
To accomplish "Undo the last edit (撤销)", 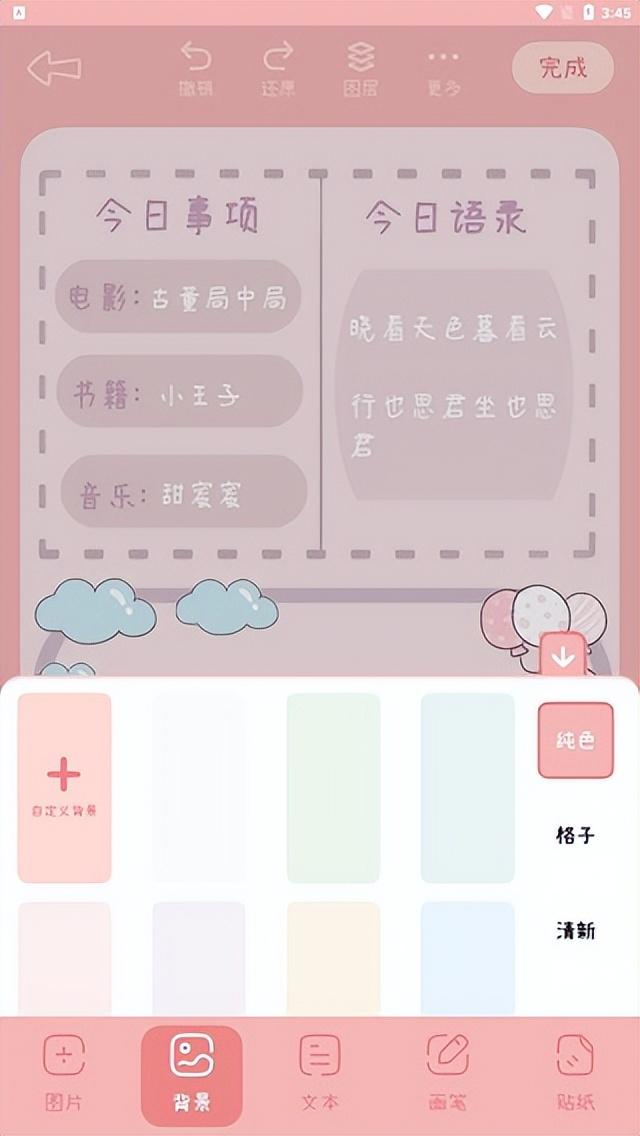I will (196, 68).
